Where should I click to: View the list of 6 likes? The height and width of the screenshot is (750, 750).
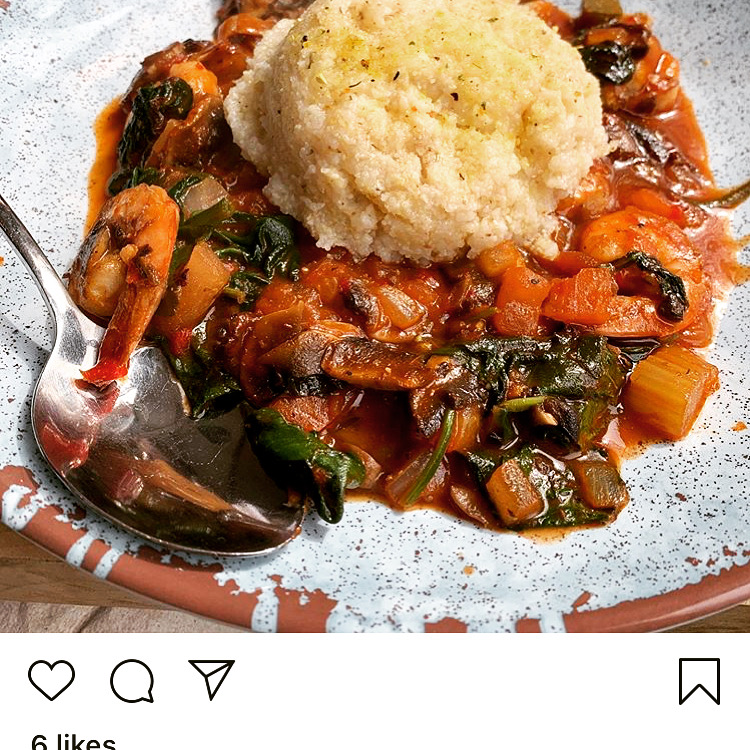pos(74,742)
